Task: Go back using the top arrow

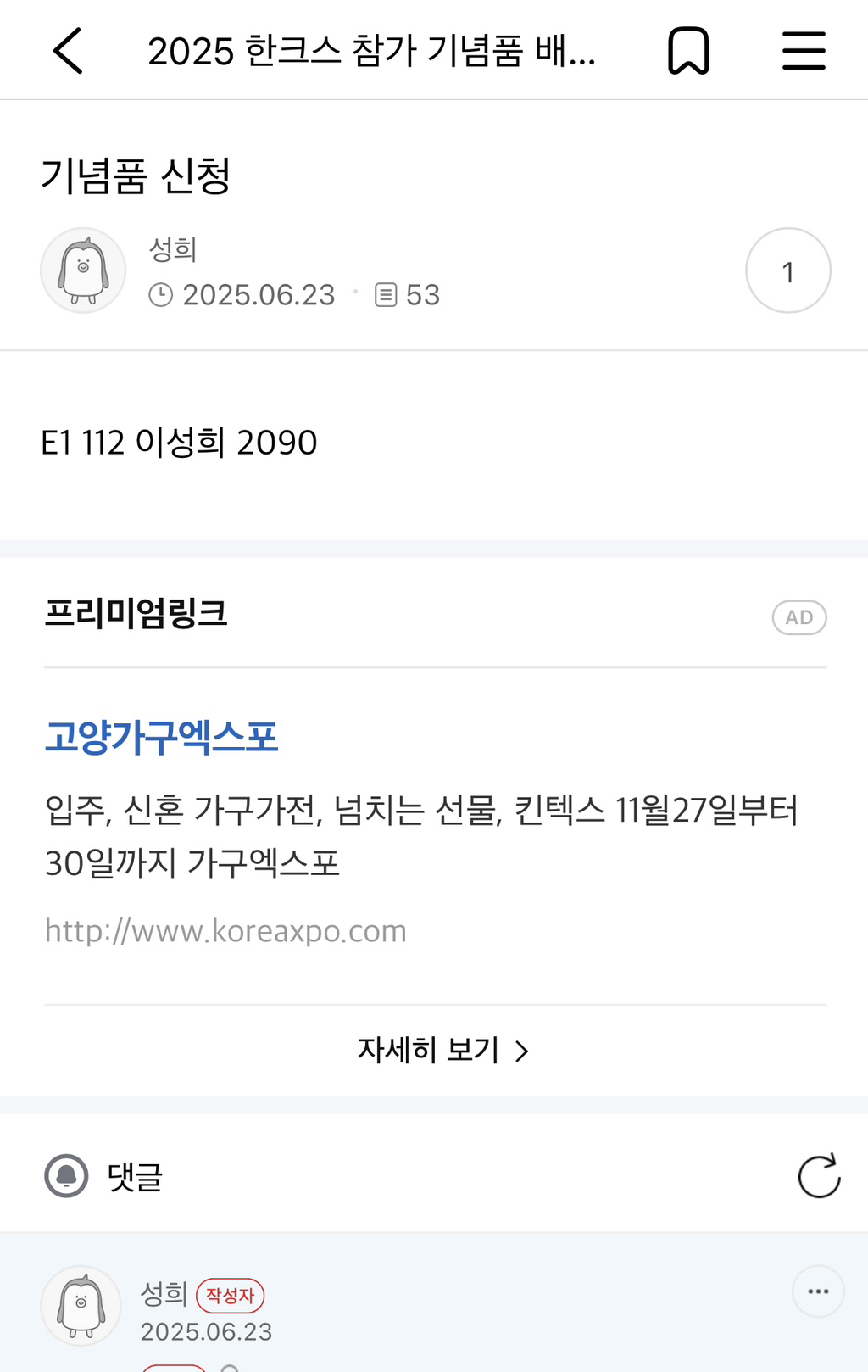Action: [68, 51]
